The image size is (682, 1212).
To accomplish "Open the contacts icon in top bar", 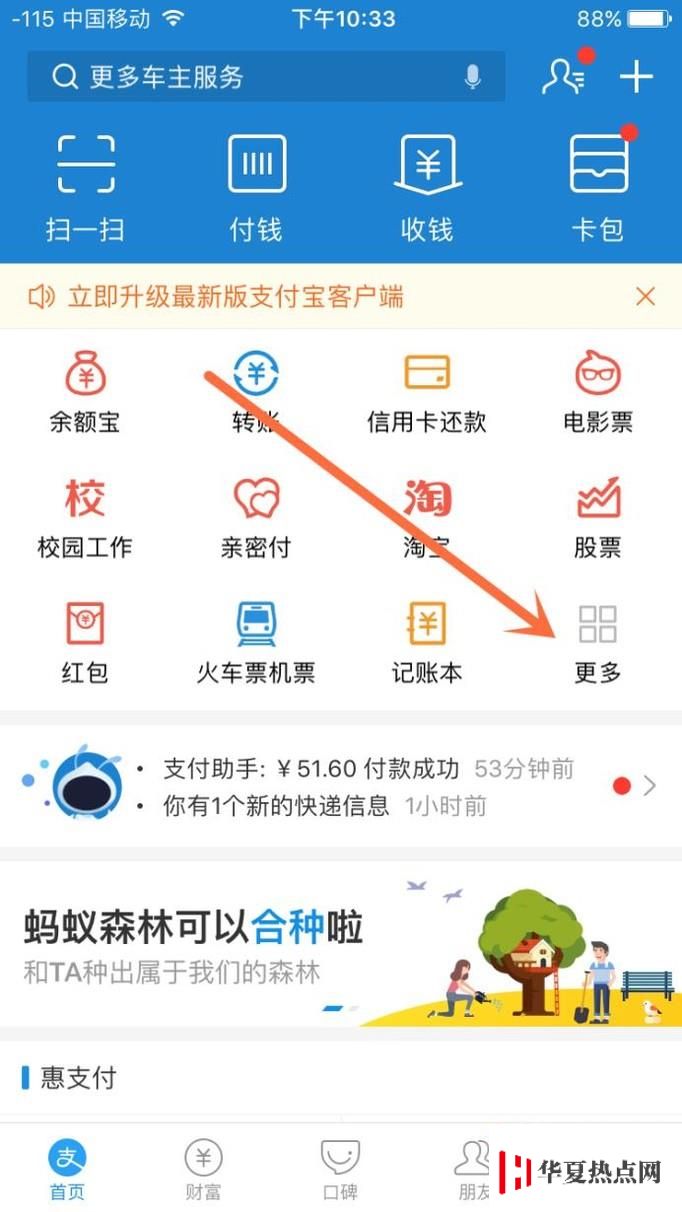I will pyautogui.click(x=564, y=77).
